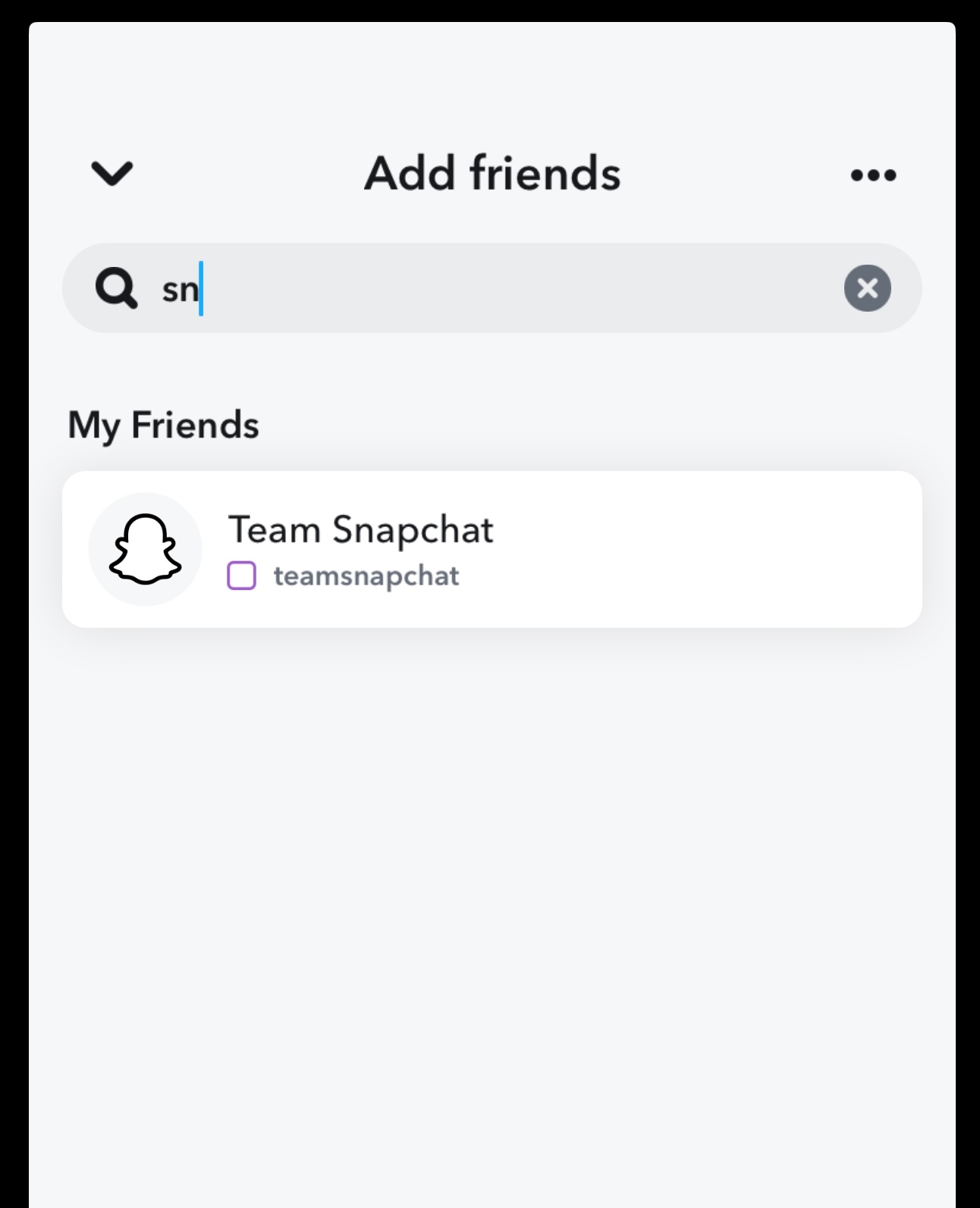Click the teamsnapchat username link

click(367, 576)
